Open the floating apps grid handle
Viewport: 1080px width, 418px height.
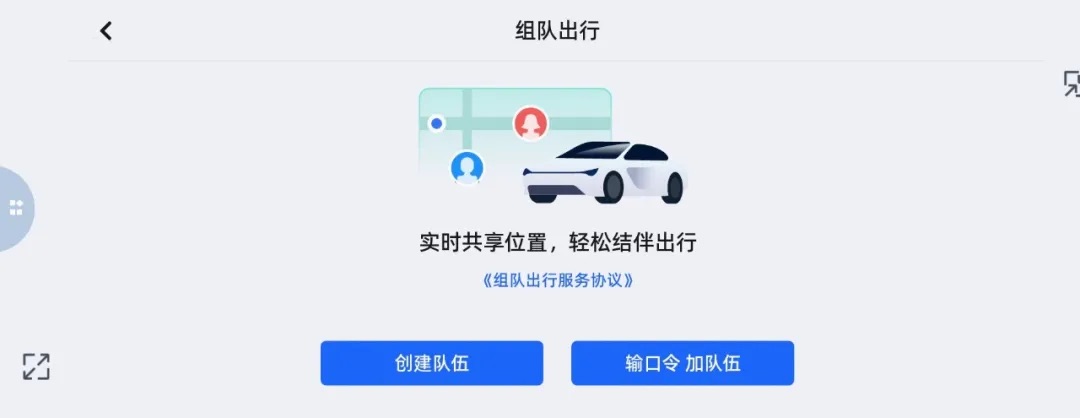pyautogui.click(x=16, y=208)
